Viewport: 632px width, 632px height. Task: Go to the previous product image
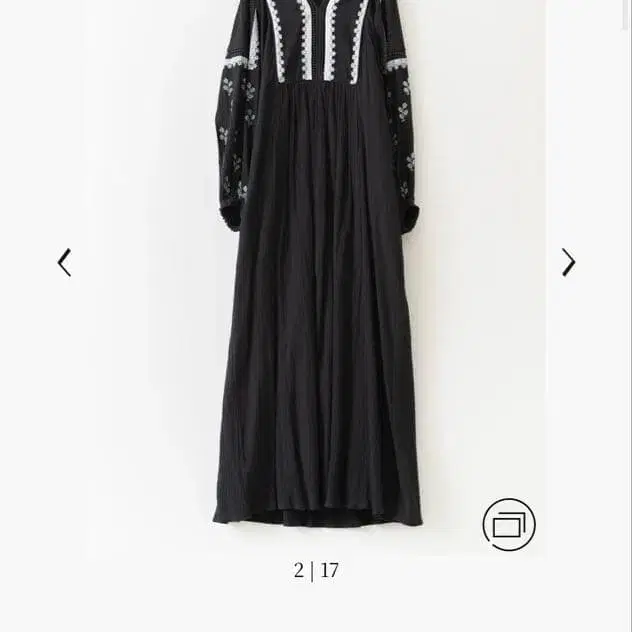64,263
